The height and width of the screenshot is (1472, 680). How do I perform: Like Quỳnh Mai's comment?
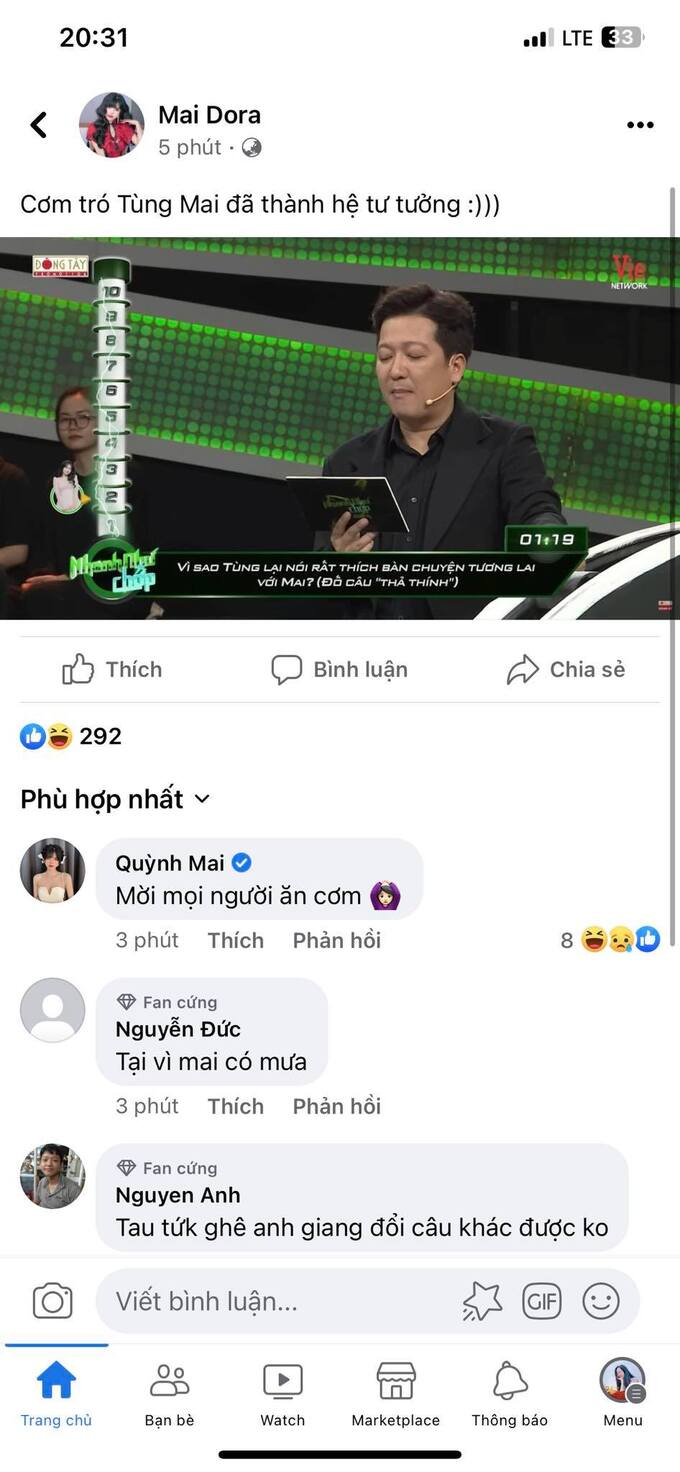pos(235,940)
